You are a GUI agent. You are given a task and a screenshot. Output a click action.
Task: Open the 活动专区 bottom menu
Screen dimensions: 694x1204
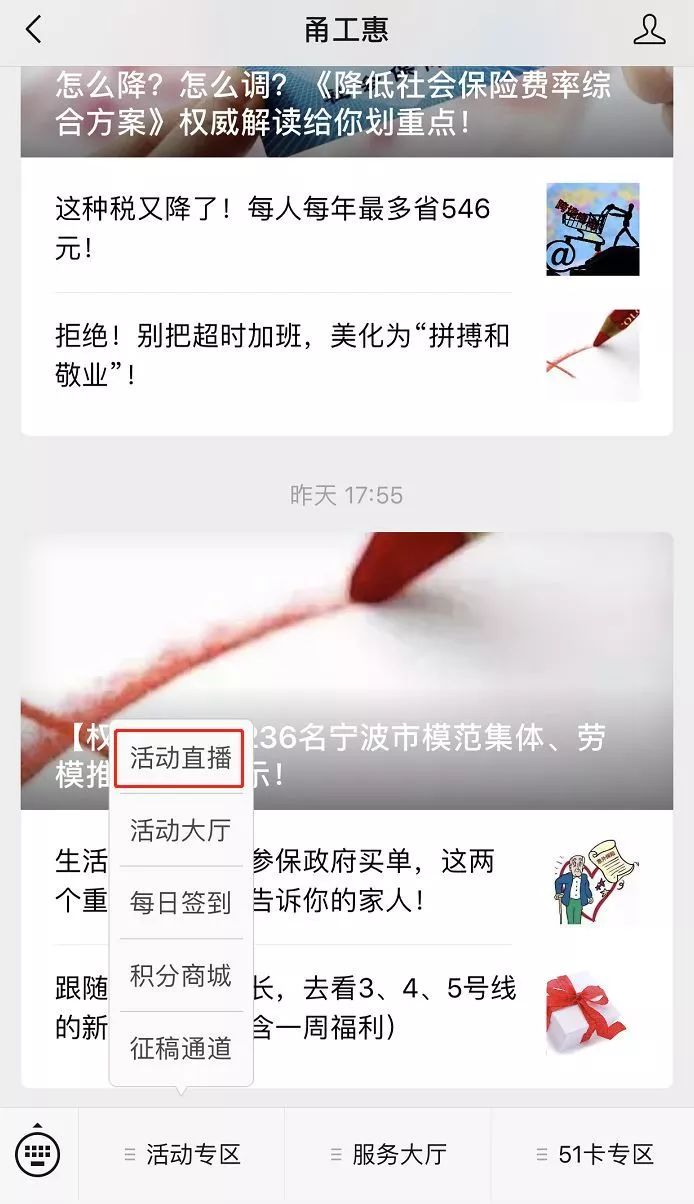(x=182, y=1155)
